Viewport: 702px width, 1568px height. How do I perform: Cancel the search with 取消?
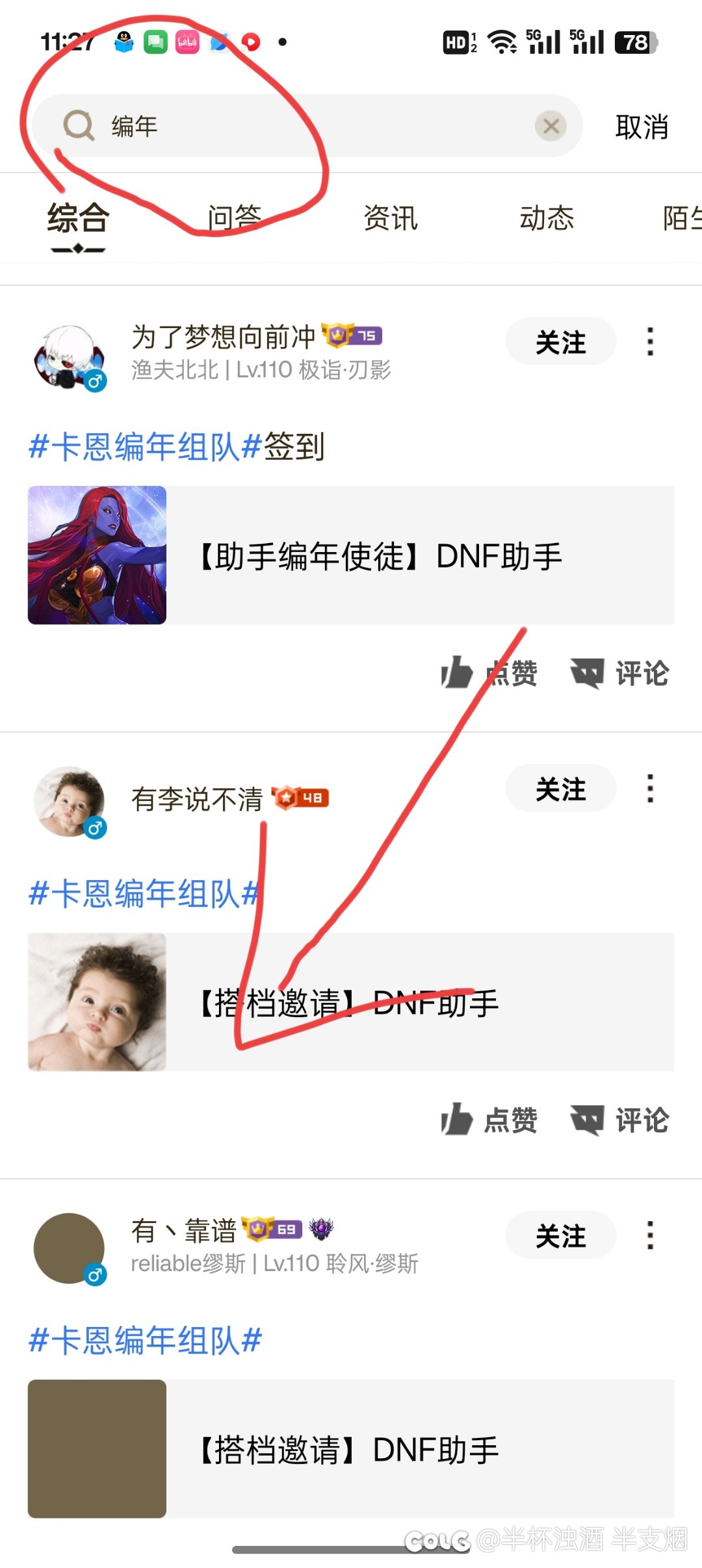click(x=642, y=127)
